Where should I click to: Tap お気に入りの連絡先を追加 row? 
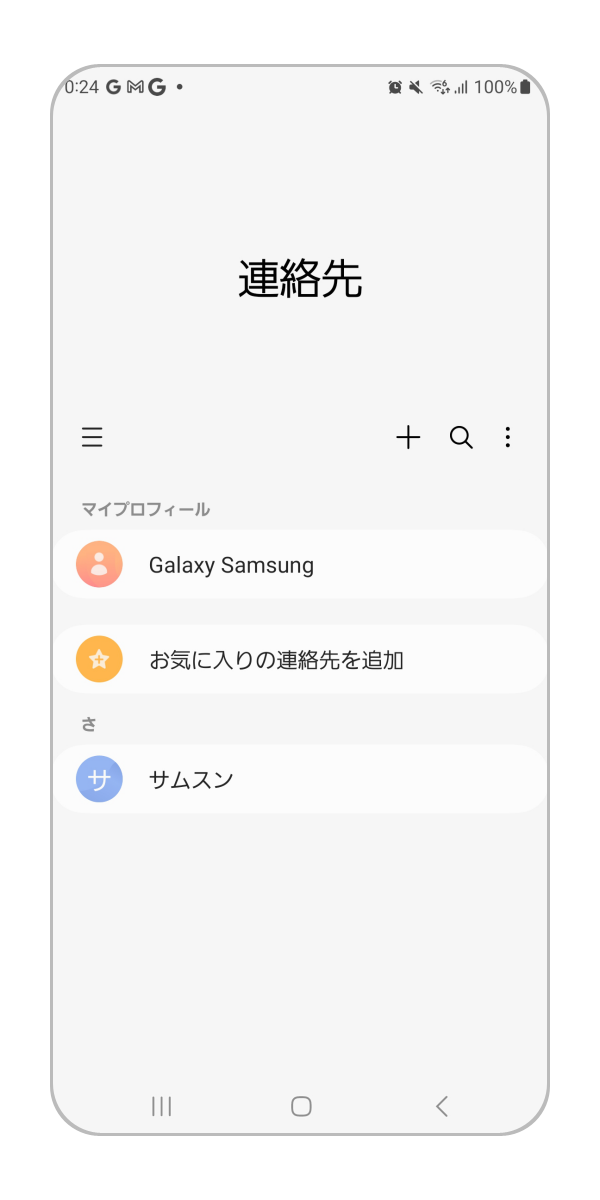click(300, 660)
